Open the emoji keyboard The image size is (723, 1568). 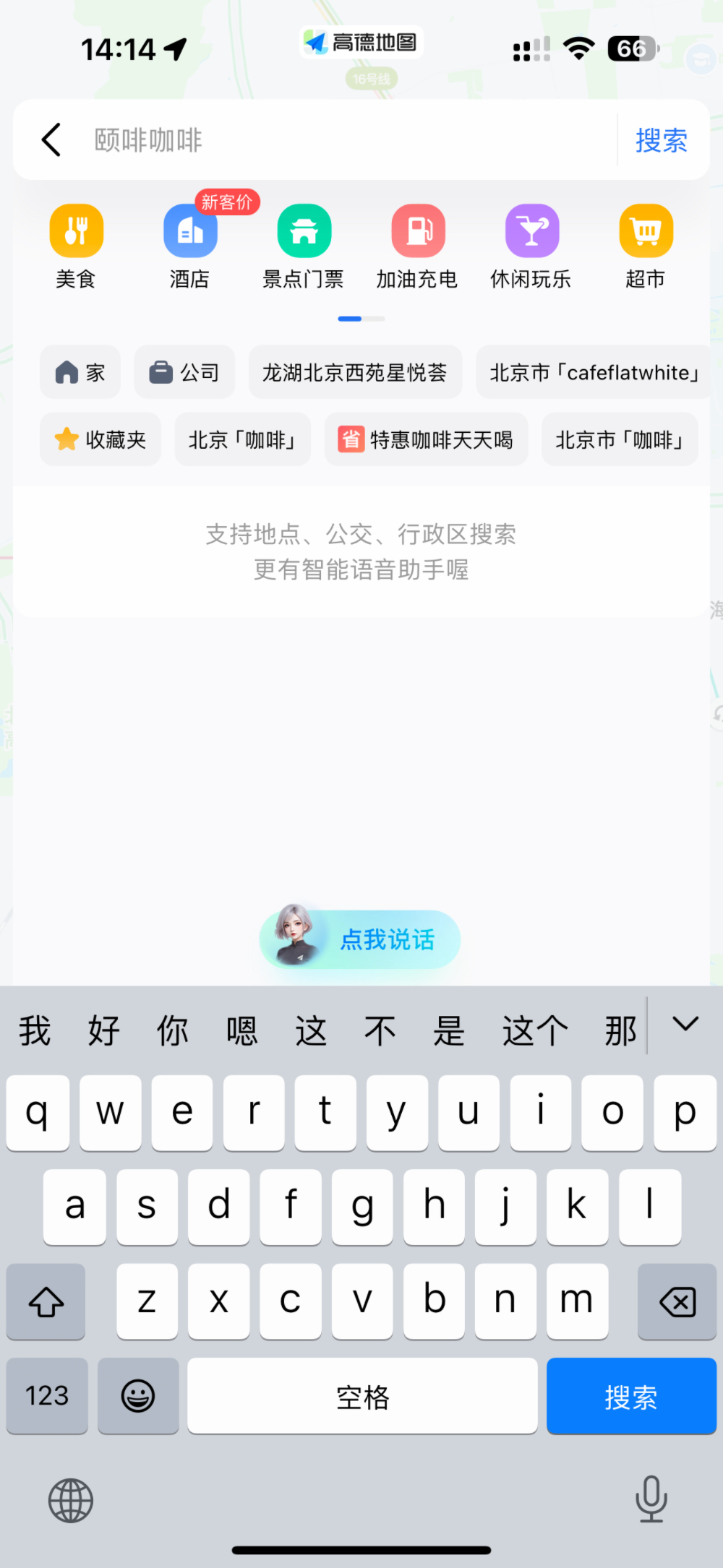[x=138, y=1396]
